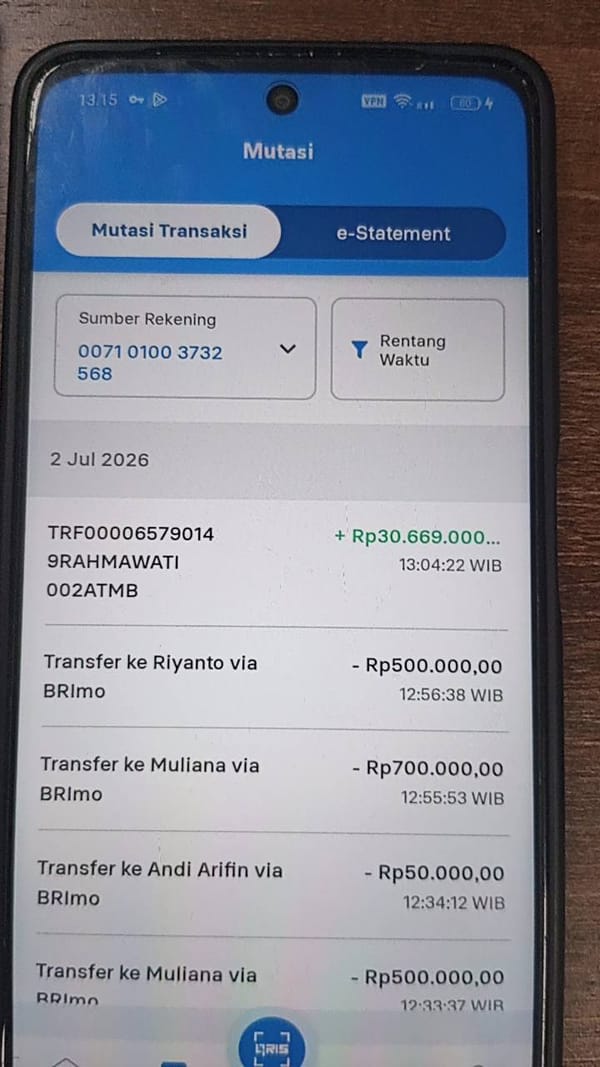Open the TRF00006579014 Rahmawati incoming transaction

(x=276, y=563)
